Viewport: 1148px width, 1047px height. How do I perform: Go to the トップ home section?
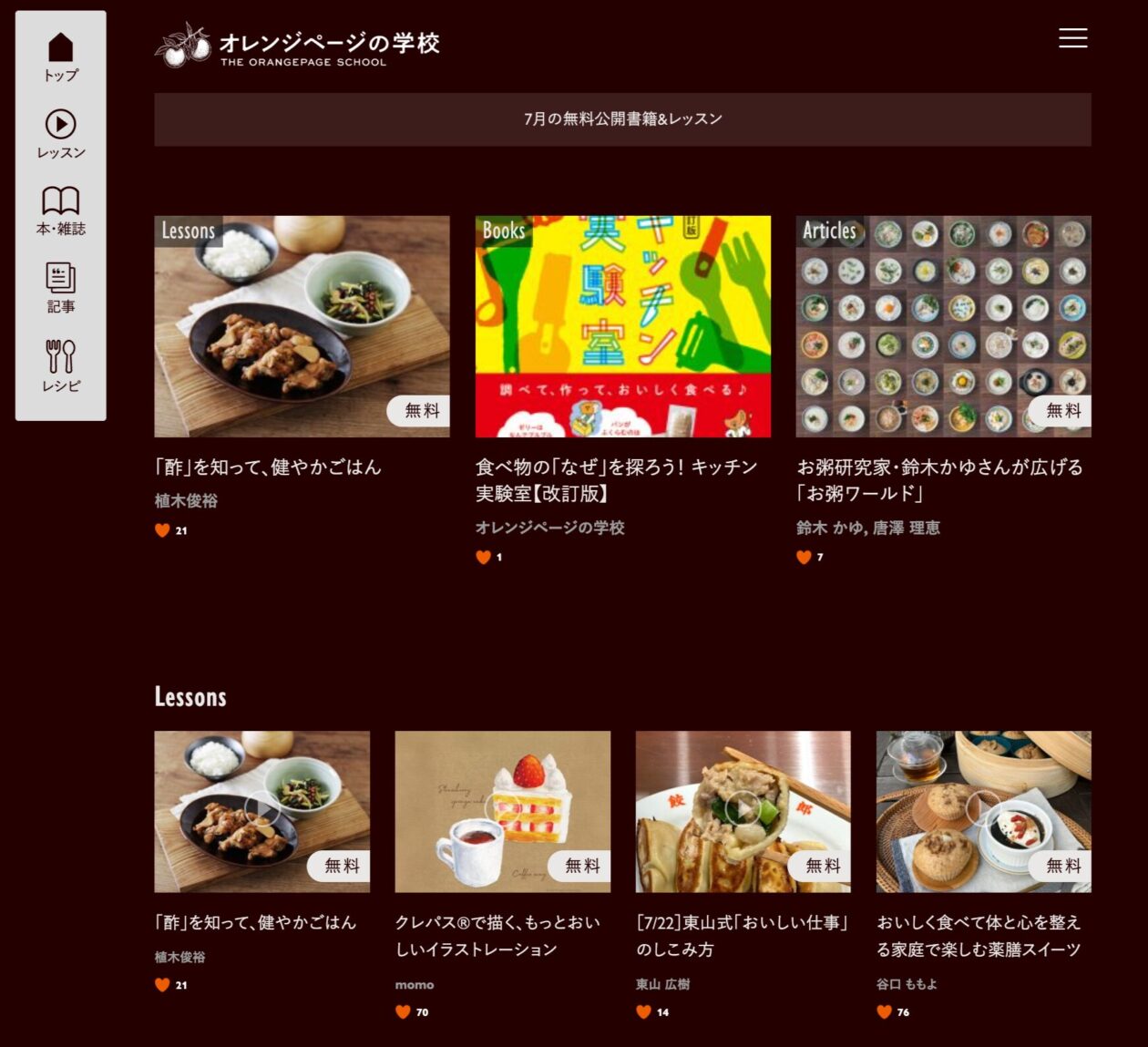pyautogui.click(x=61, y=57)
